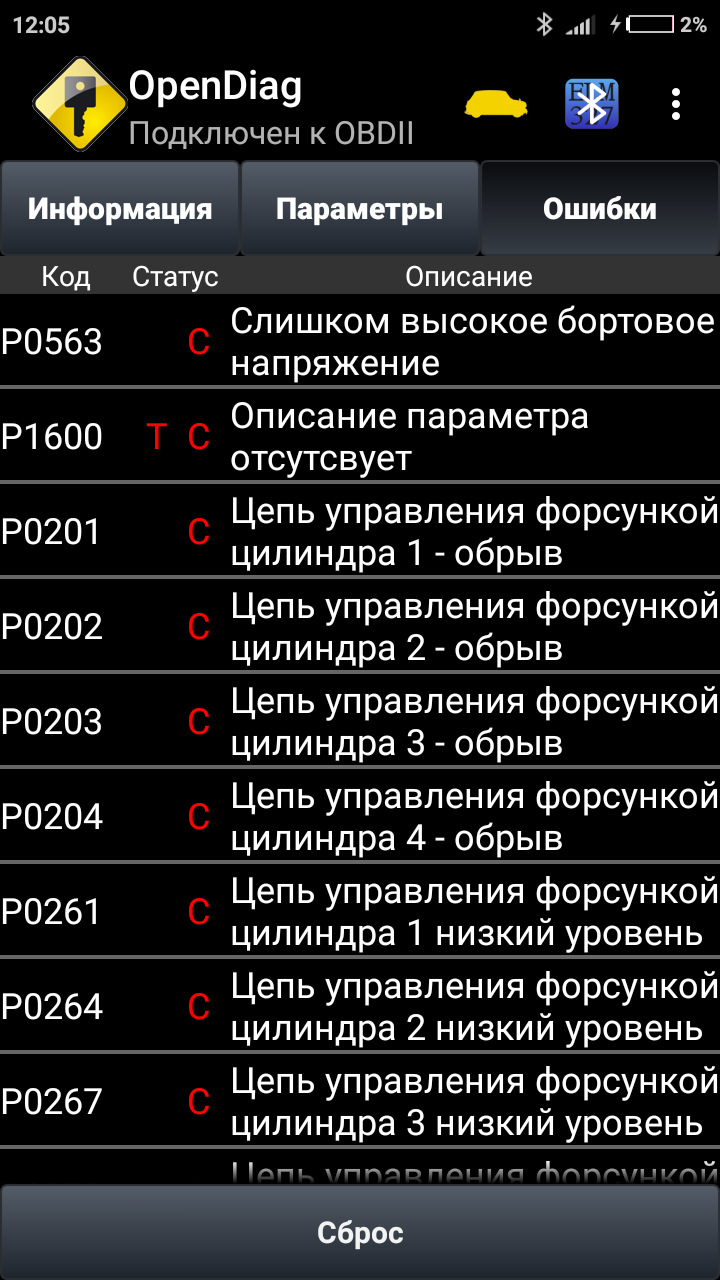Switch to the Информация tab
The height and width of the screenshot is (1280, 720).
pos(120,209)
